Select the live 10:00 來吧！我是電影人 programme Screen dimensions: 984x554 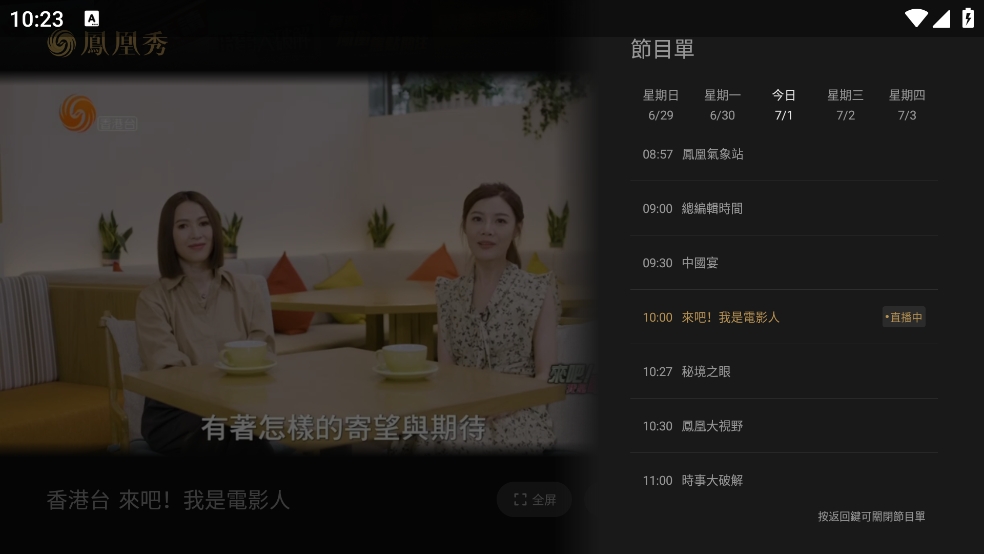pyautogui.click(x=784, y=317)
